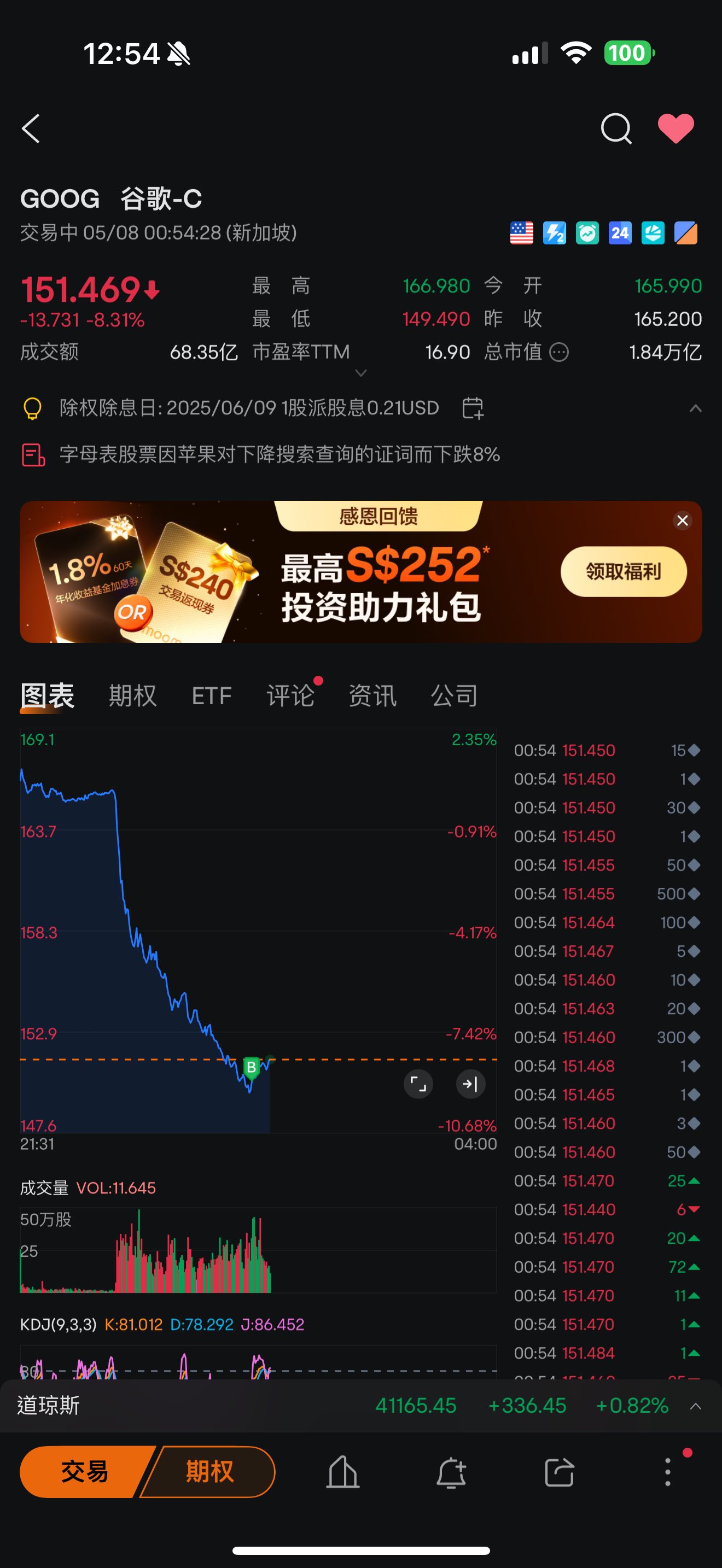Remove GOOG from favorites with heart icon
This screenshot has height=1568, width=722.
click(676, 128)
